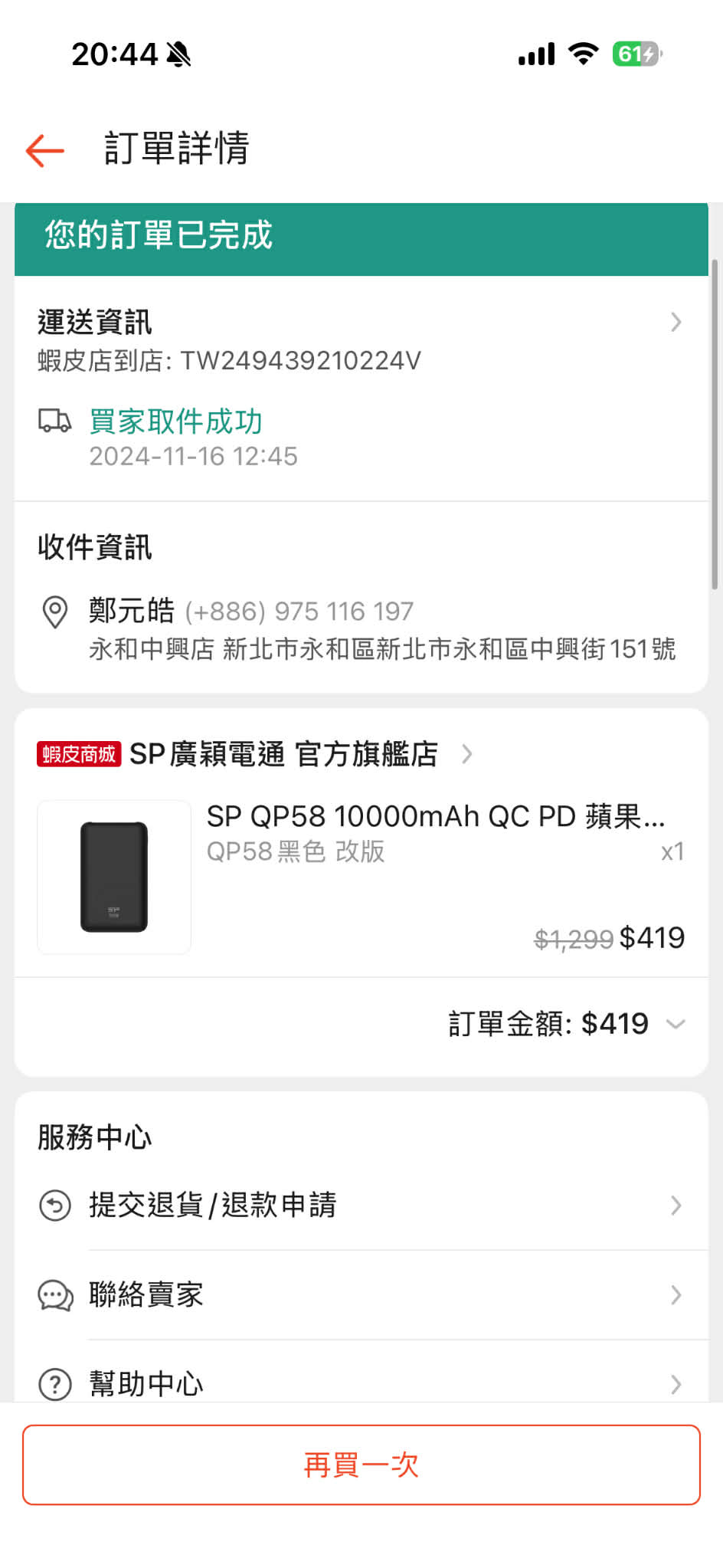Go back from the order details page

click(x=44, y=149)
